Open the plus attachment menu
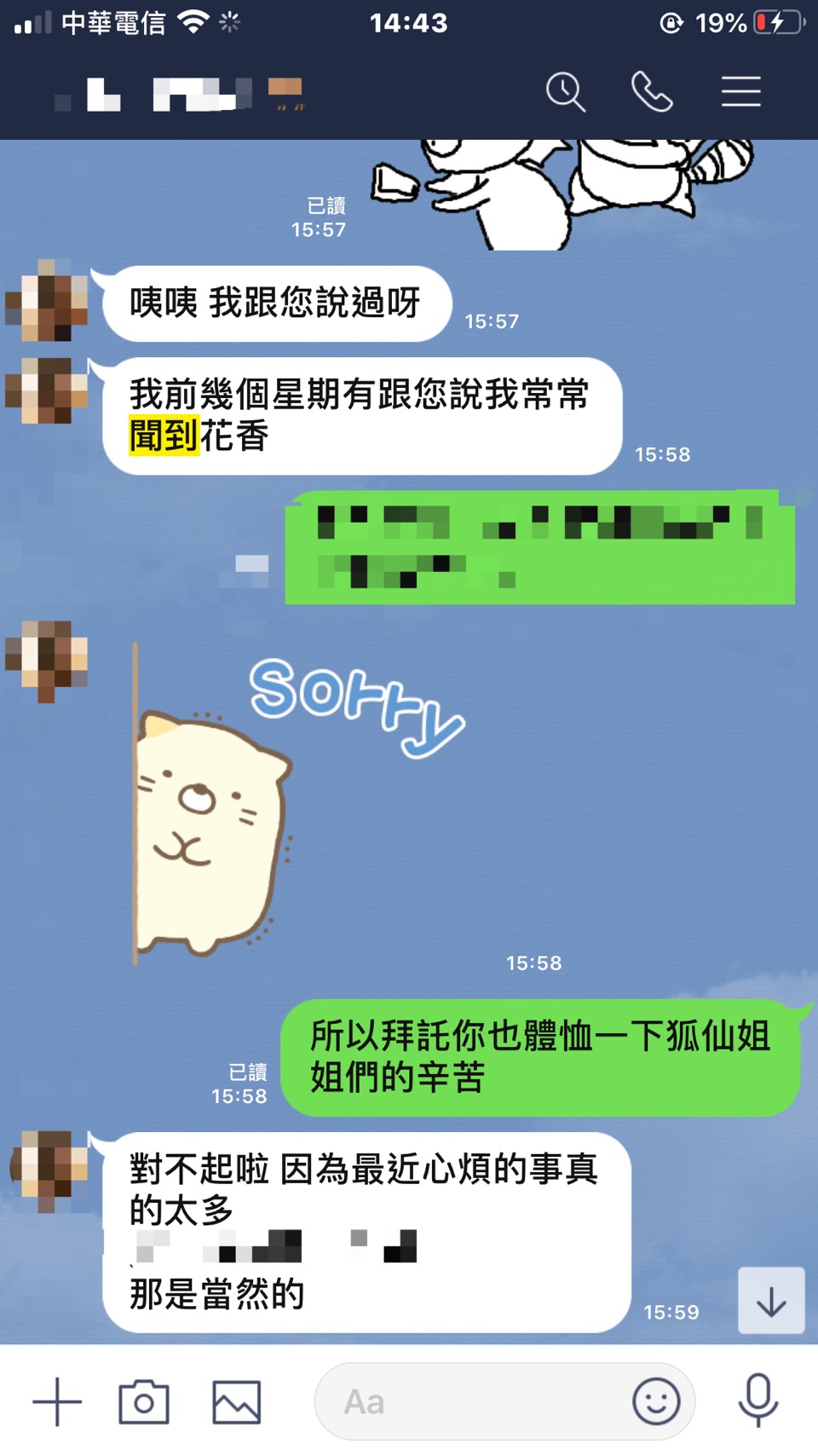This screenshot has height=1456, width=818. point(57,1401)
